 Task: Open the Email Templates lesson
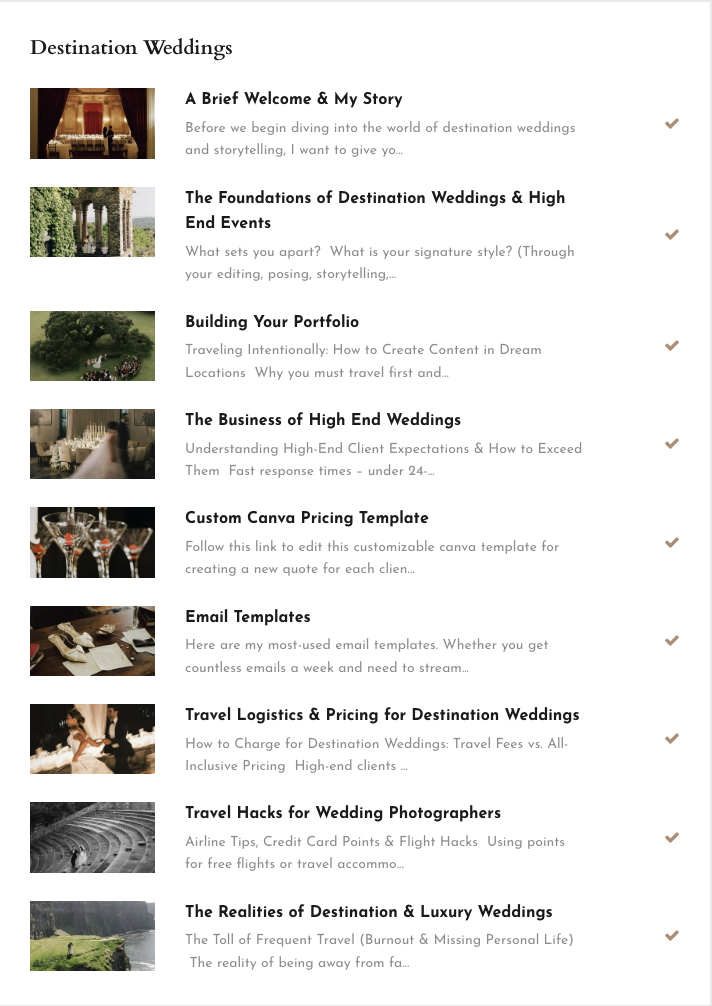pyautogui.click(x=248, y=617)
